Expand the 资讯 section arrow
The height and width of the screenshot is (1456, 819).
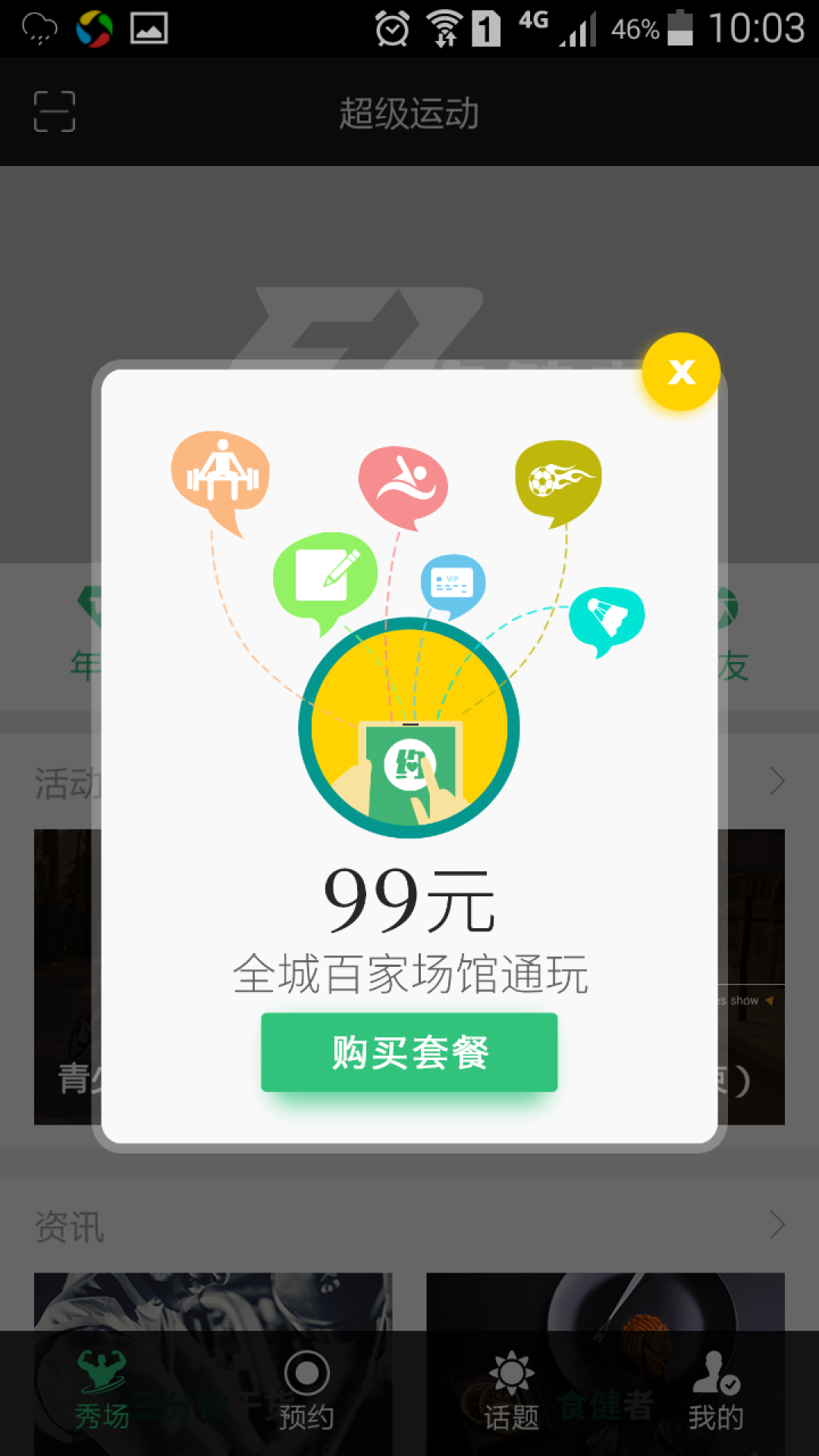point(777,1225)
